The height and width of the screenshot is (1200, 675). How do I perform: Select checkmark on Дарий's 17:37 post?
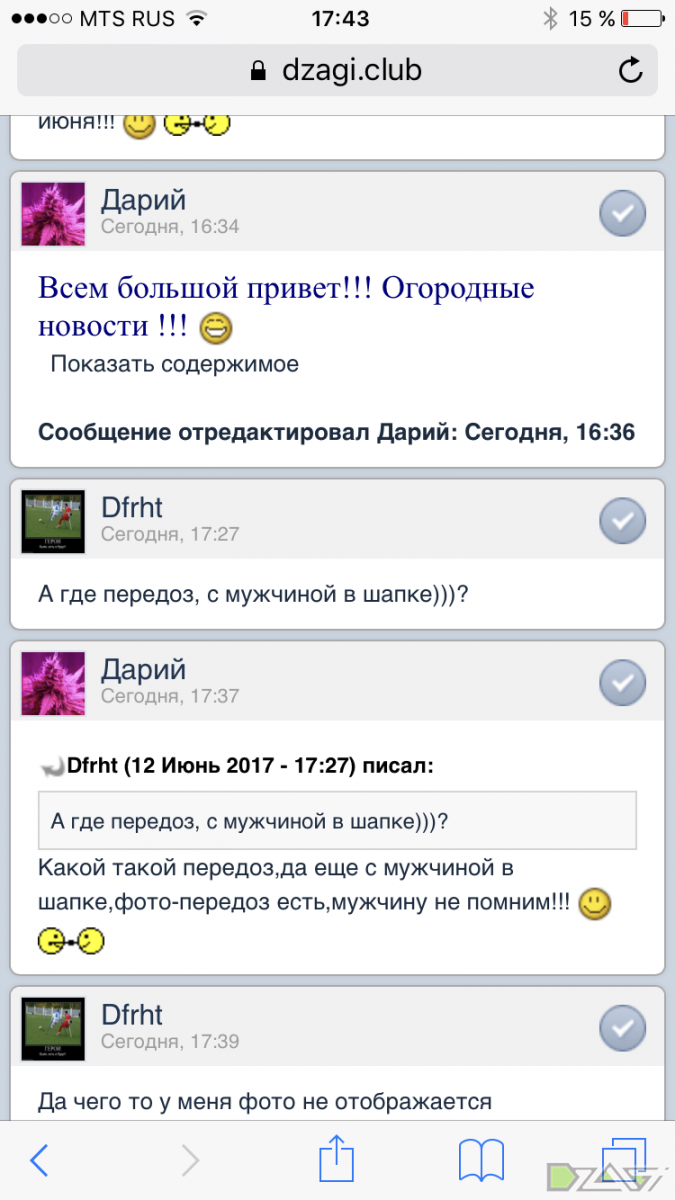(x=622, y=683)
